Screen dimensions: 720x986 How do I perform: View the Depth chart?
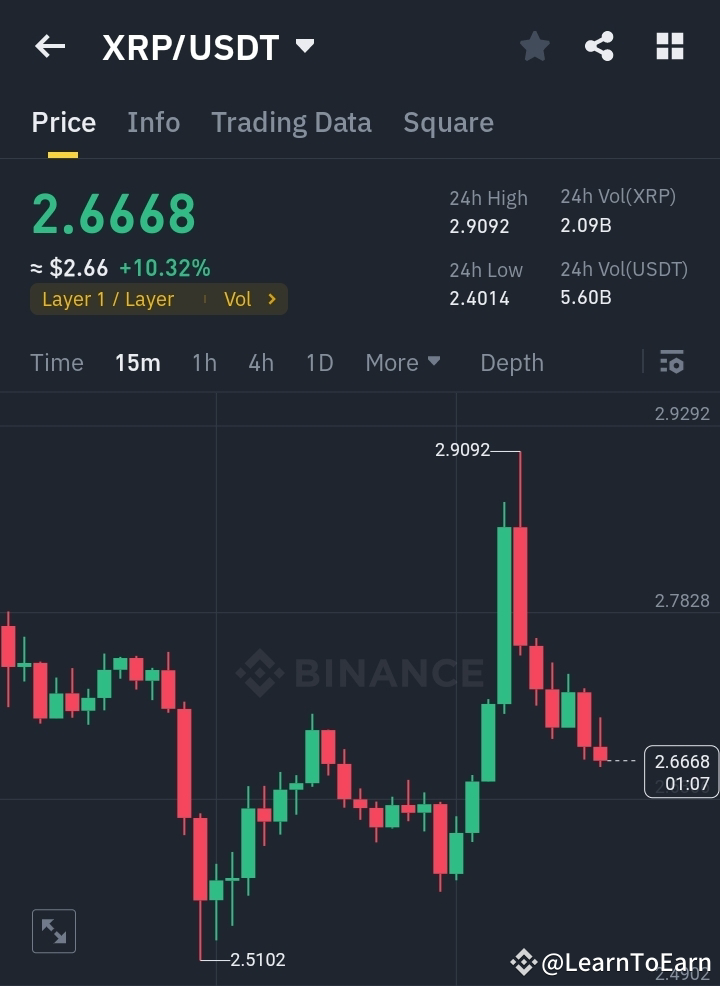click(x=512, y=363)
